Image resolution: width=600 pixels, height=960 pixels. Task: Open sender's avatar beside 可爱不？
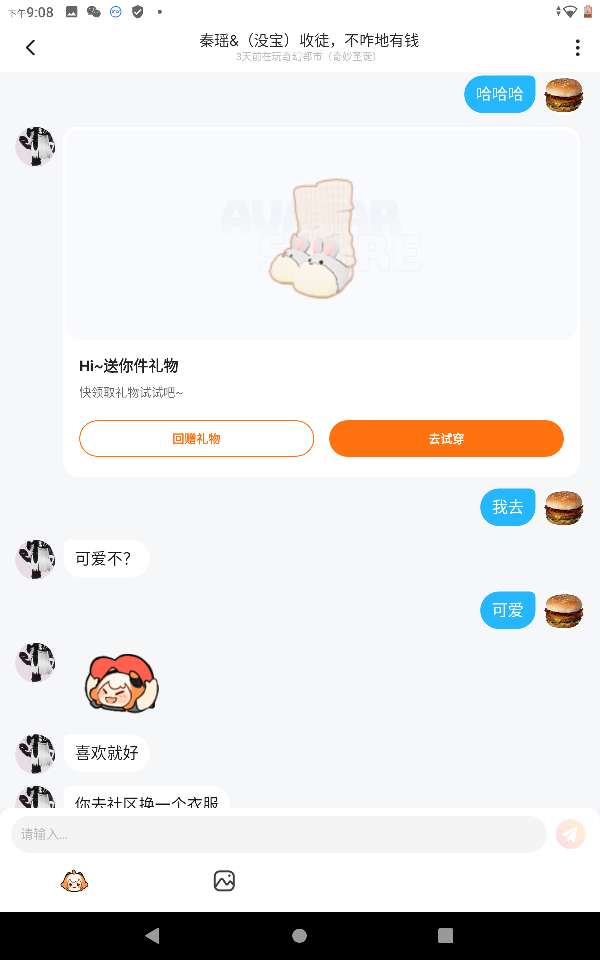point(35,558)
